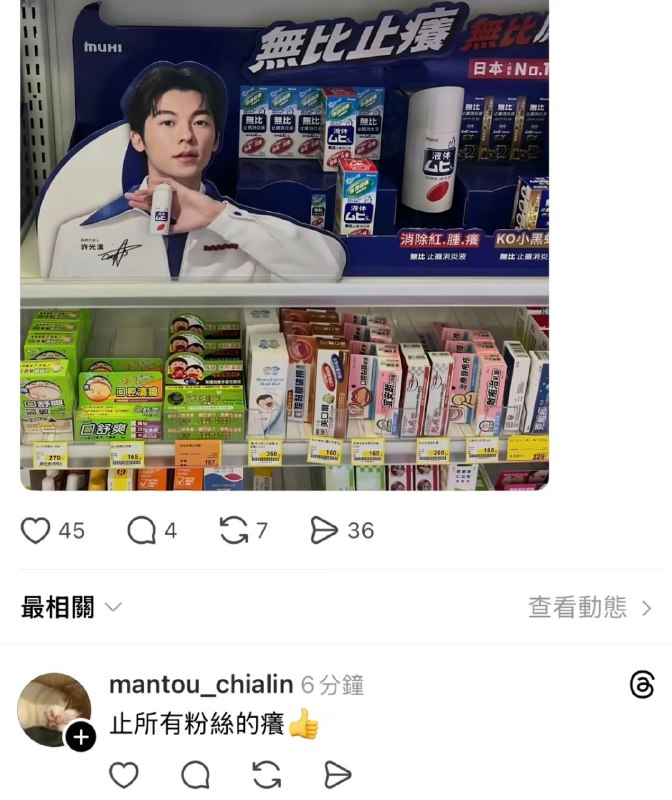Follow mantou_chialin via avatar plus badge
Viewport: 672px width, 800px height.
click(x=81, y=738)
